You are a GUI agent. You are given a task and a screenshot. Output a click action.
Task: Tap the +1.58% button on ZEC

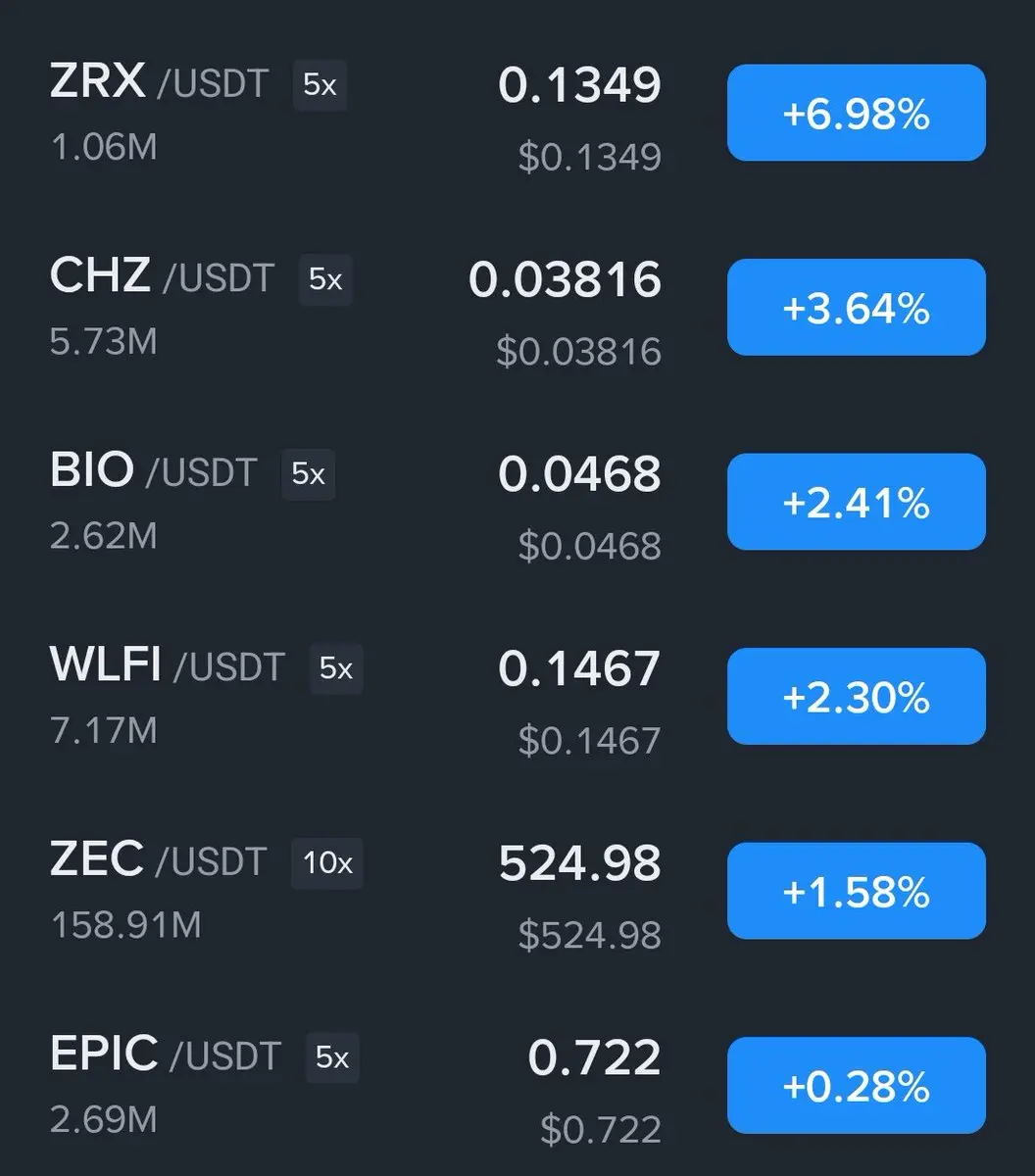click(856, 890)
